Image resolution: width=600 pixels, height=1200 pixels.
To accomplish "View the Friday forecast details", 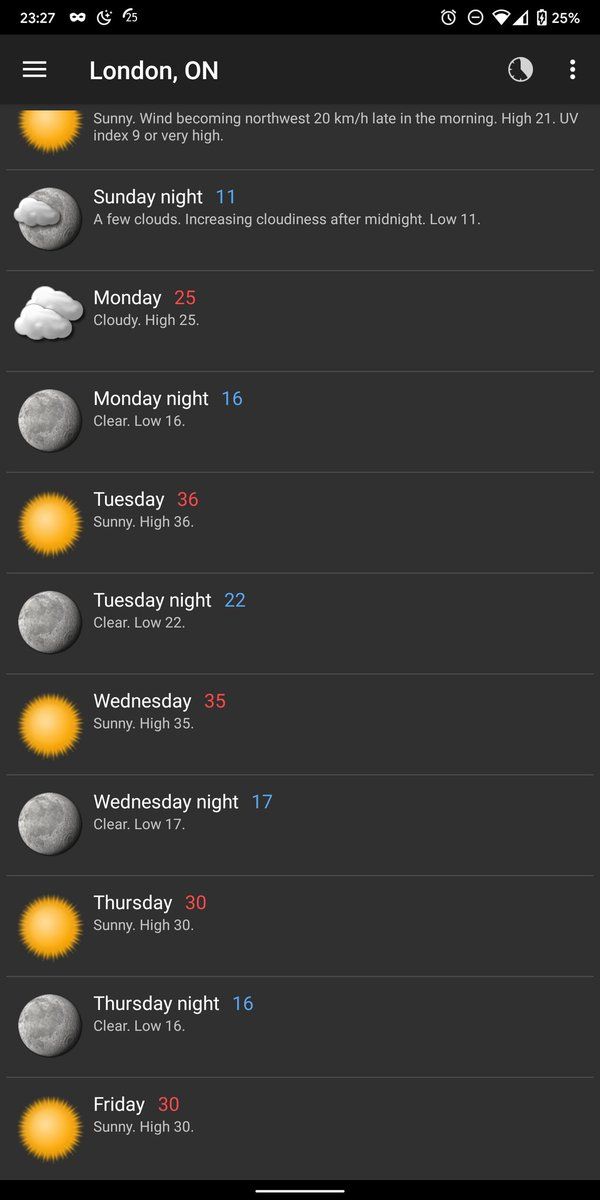I will (300, 1127).
